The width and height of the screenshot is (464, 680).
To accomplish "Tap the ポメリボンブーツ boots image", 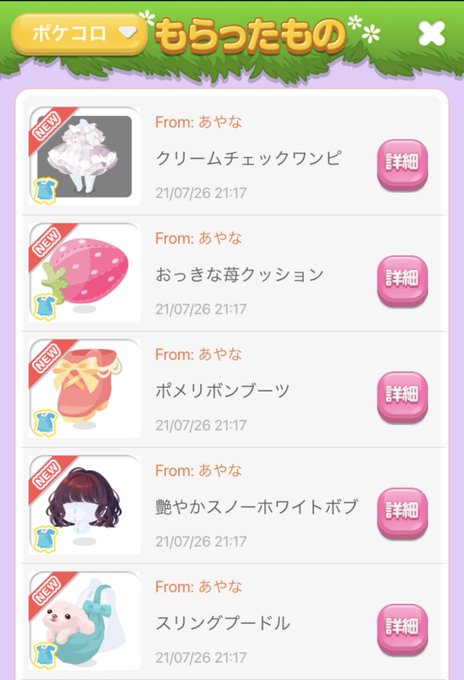I will (85, 389).
